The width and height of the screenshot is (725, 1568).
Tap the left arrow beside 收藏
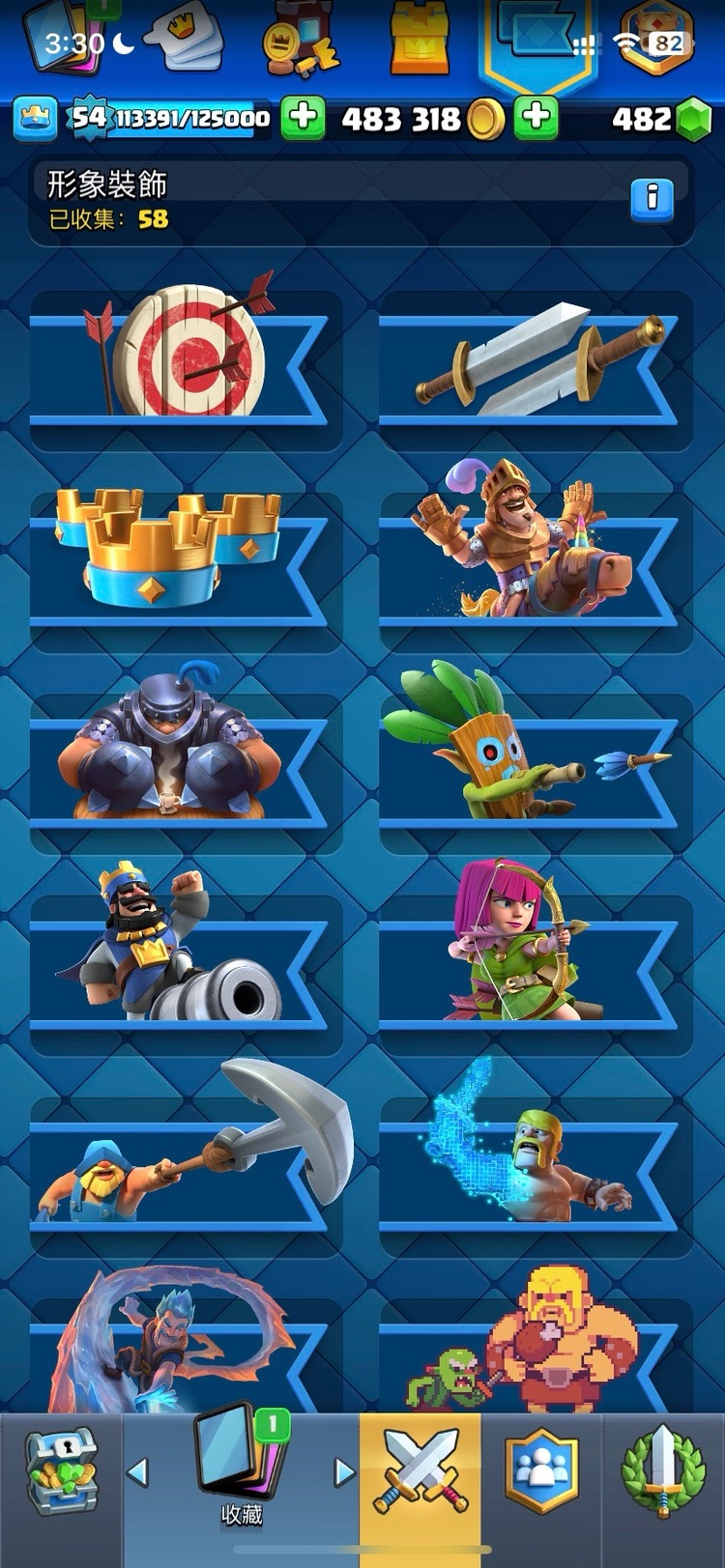point(138,1473)
